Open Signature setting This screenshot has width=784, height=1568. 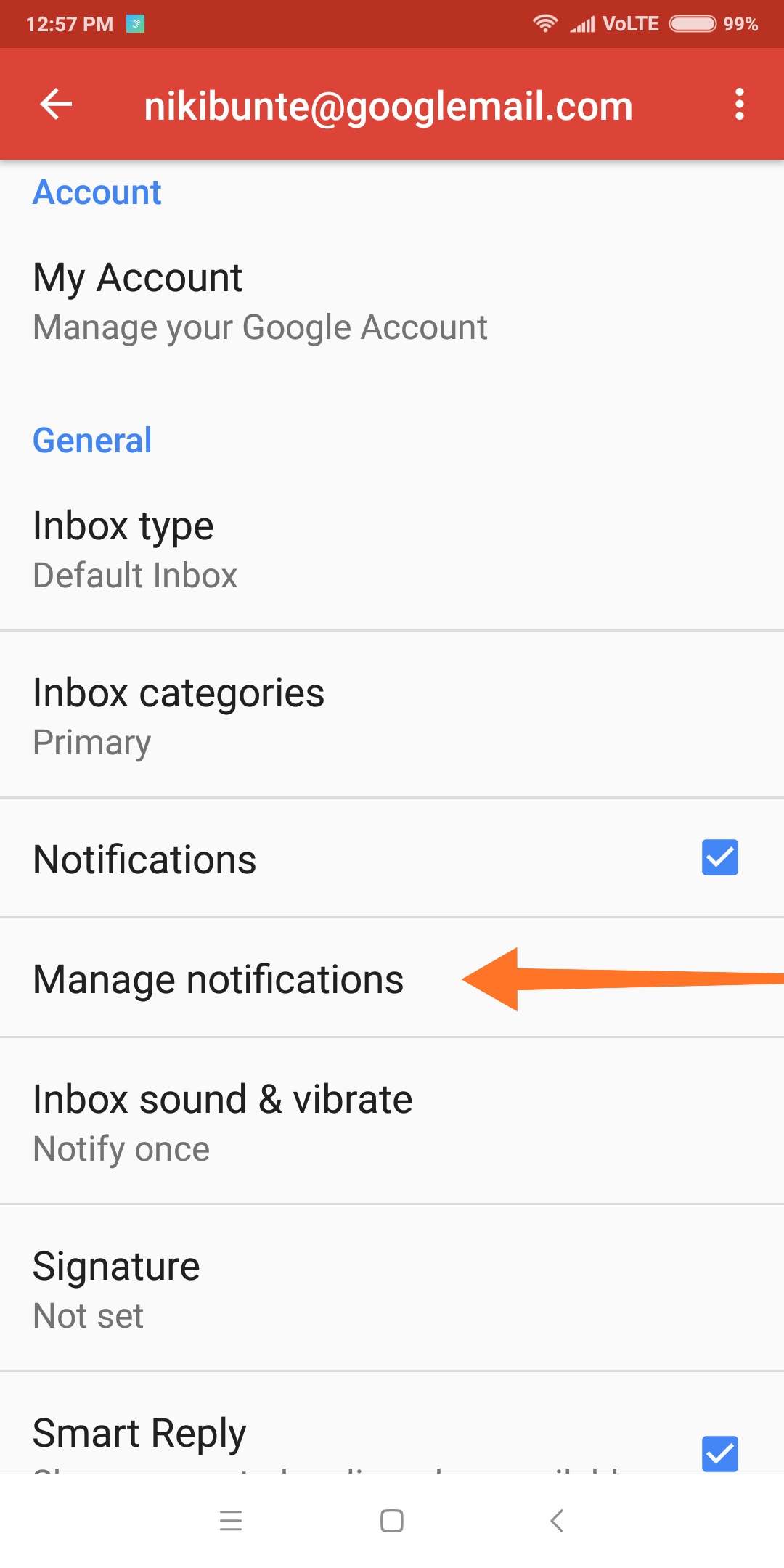(116, 1289)
